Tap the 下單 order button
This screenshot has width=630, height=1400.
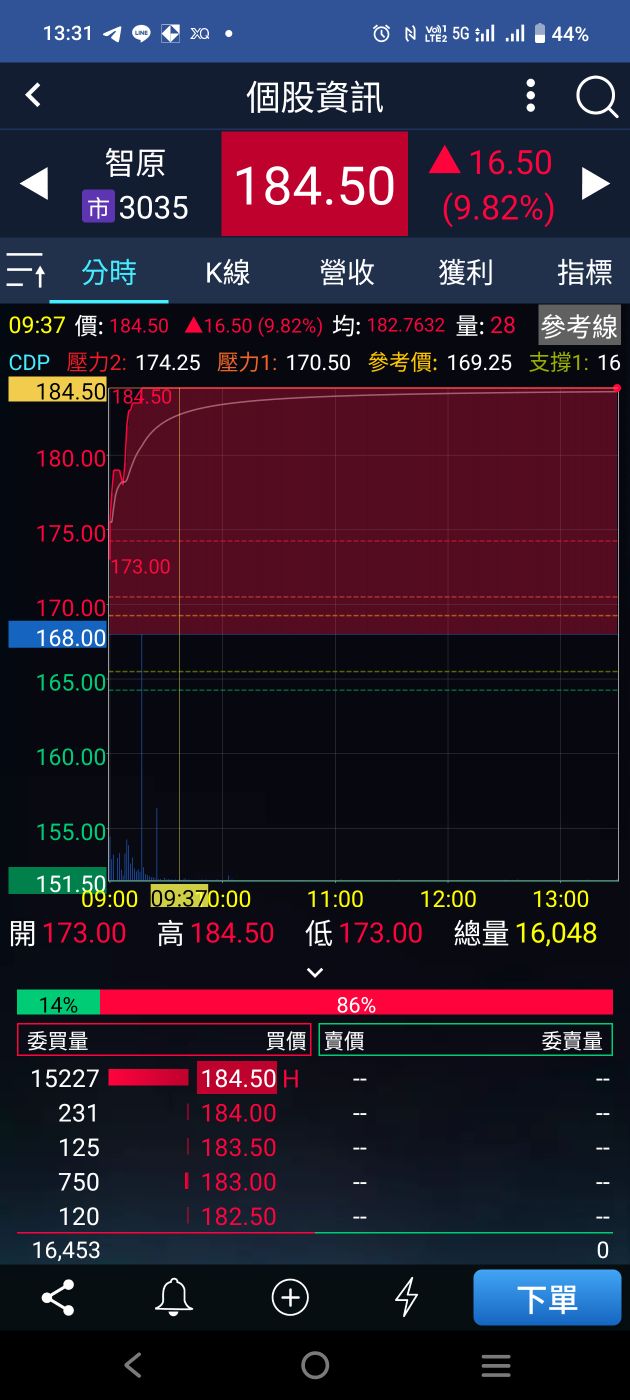click(x=547, y=1298)
